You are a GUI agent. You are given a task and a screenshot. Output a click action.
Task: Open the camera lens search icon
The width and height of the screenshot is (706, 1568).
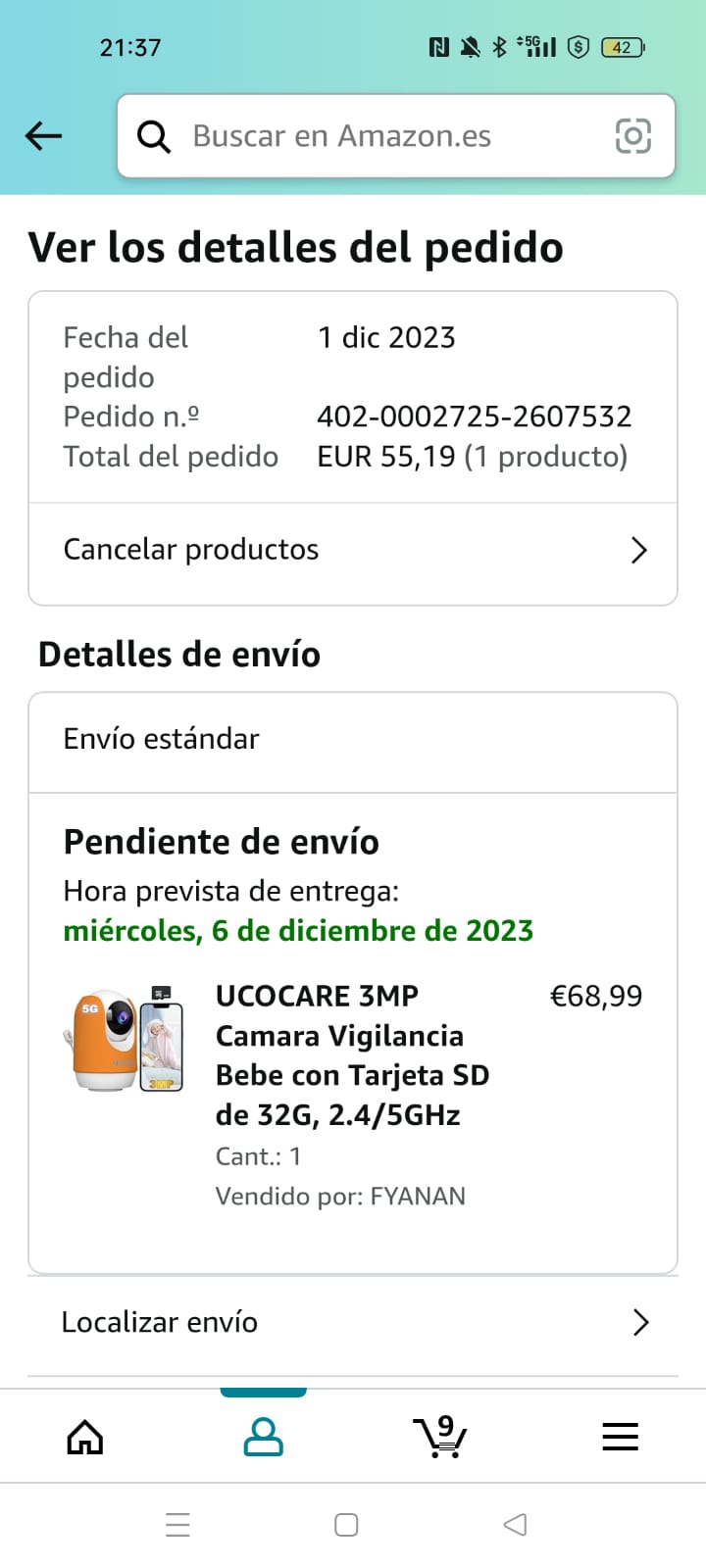632,136
